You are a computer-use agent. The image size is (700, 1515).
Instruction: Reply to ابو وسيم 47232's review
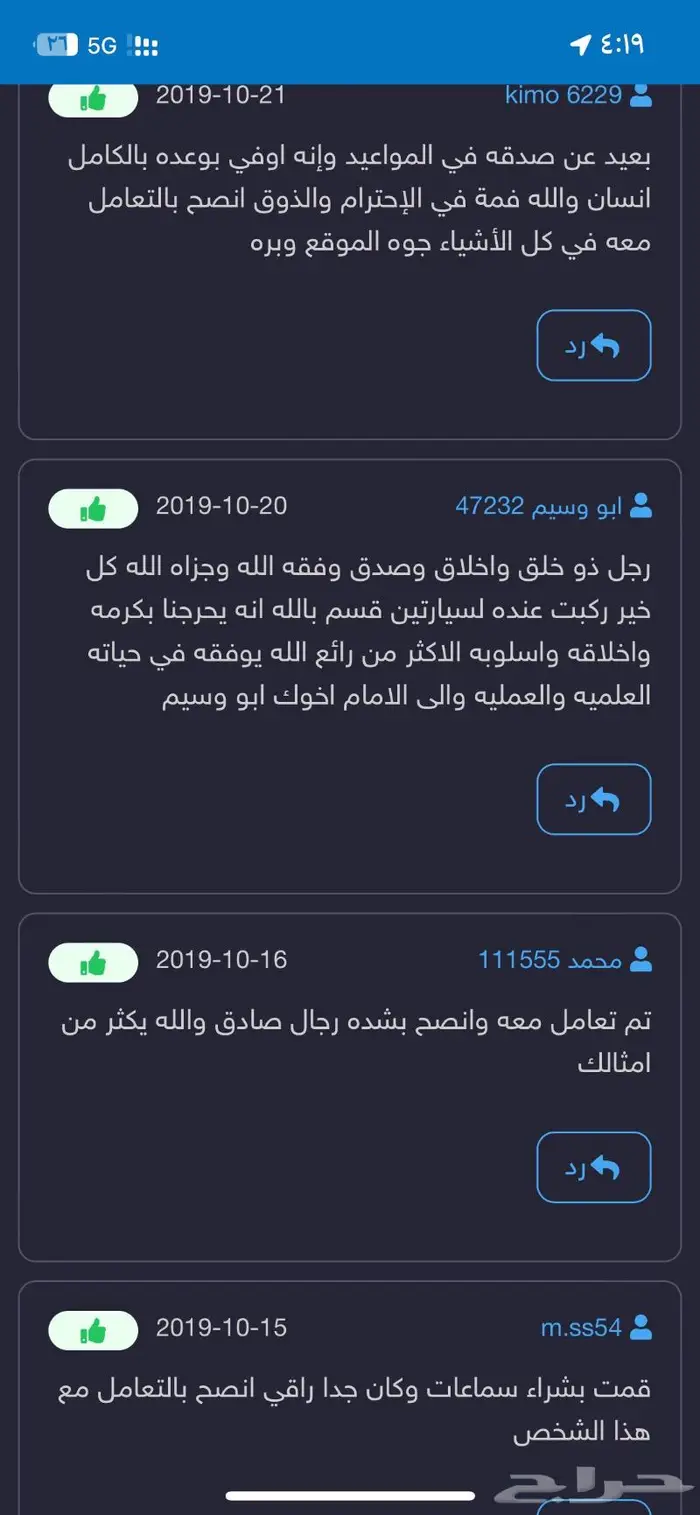pos(594,799)
